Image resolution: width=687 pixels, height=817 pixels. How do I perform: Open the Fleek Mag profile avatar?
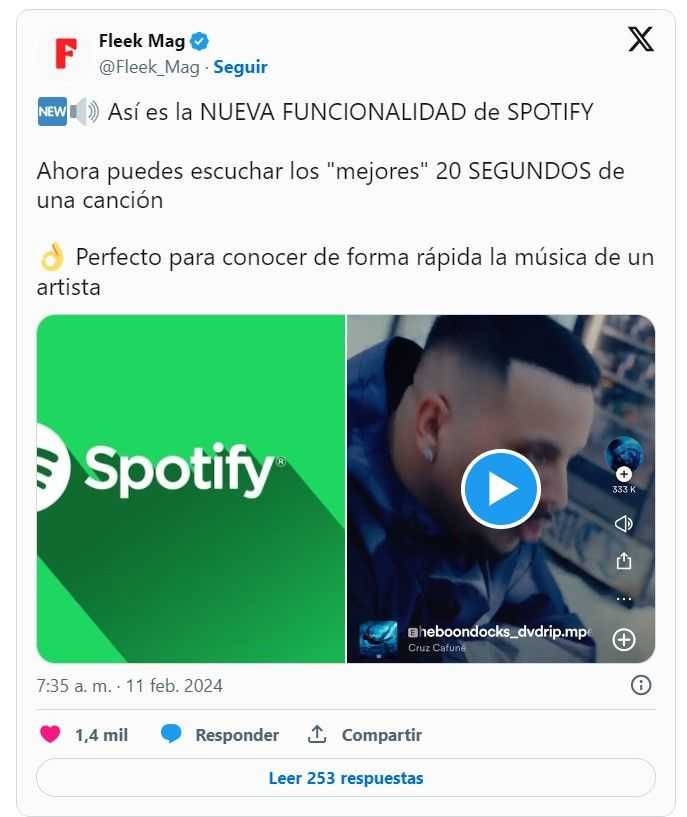[64, 53]
